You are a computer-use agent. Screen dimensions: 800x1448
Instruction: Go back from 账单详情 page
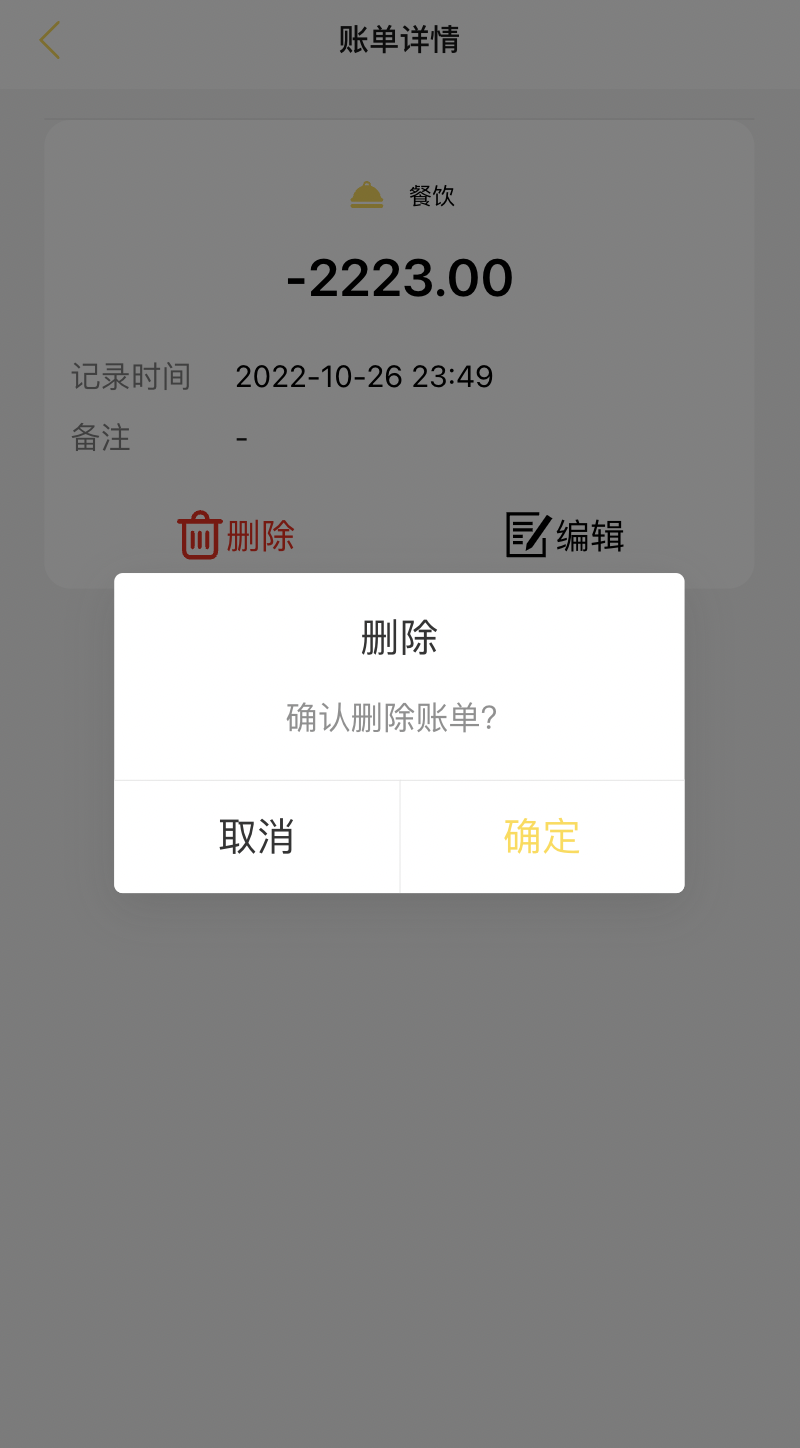point(50,41)
